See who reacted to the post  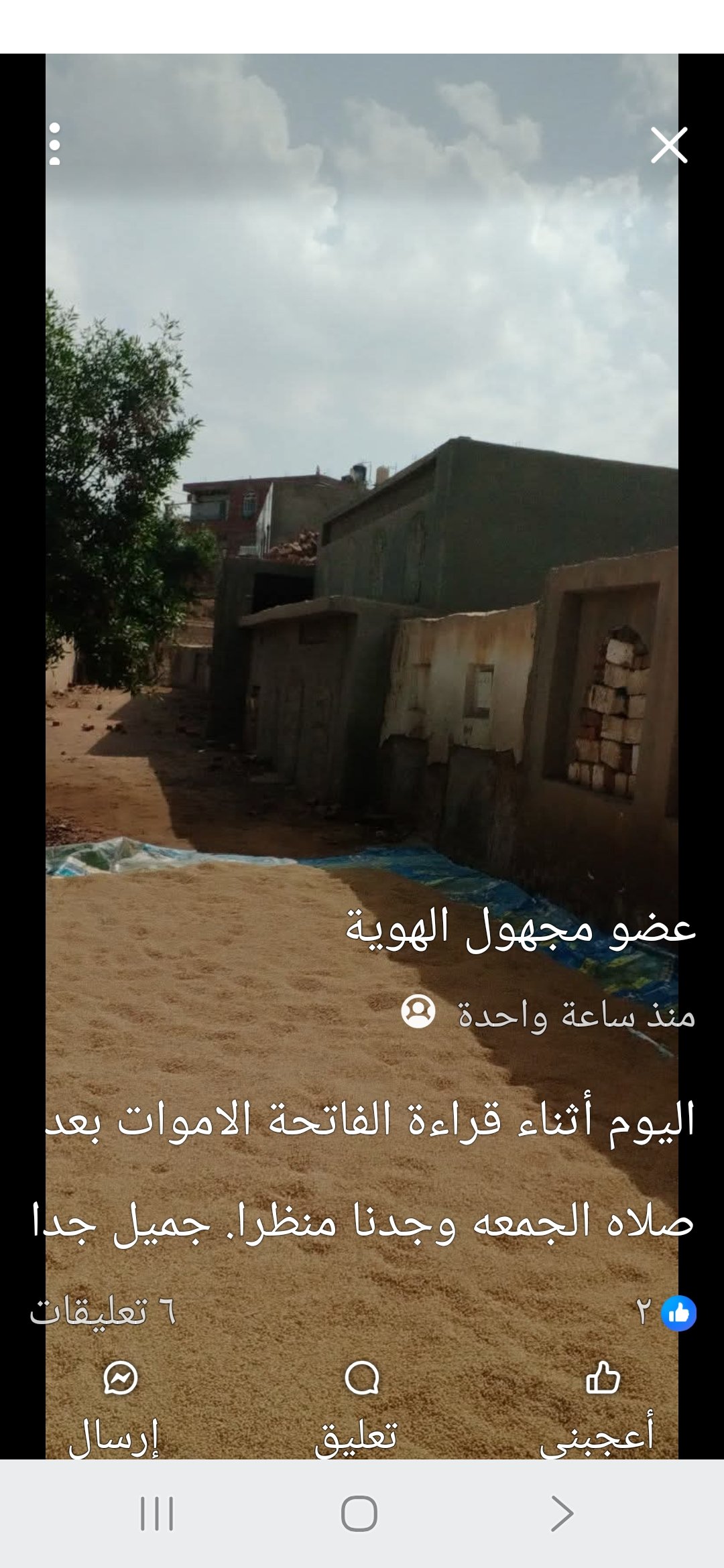tap(666, 1312)
